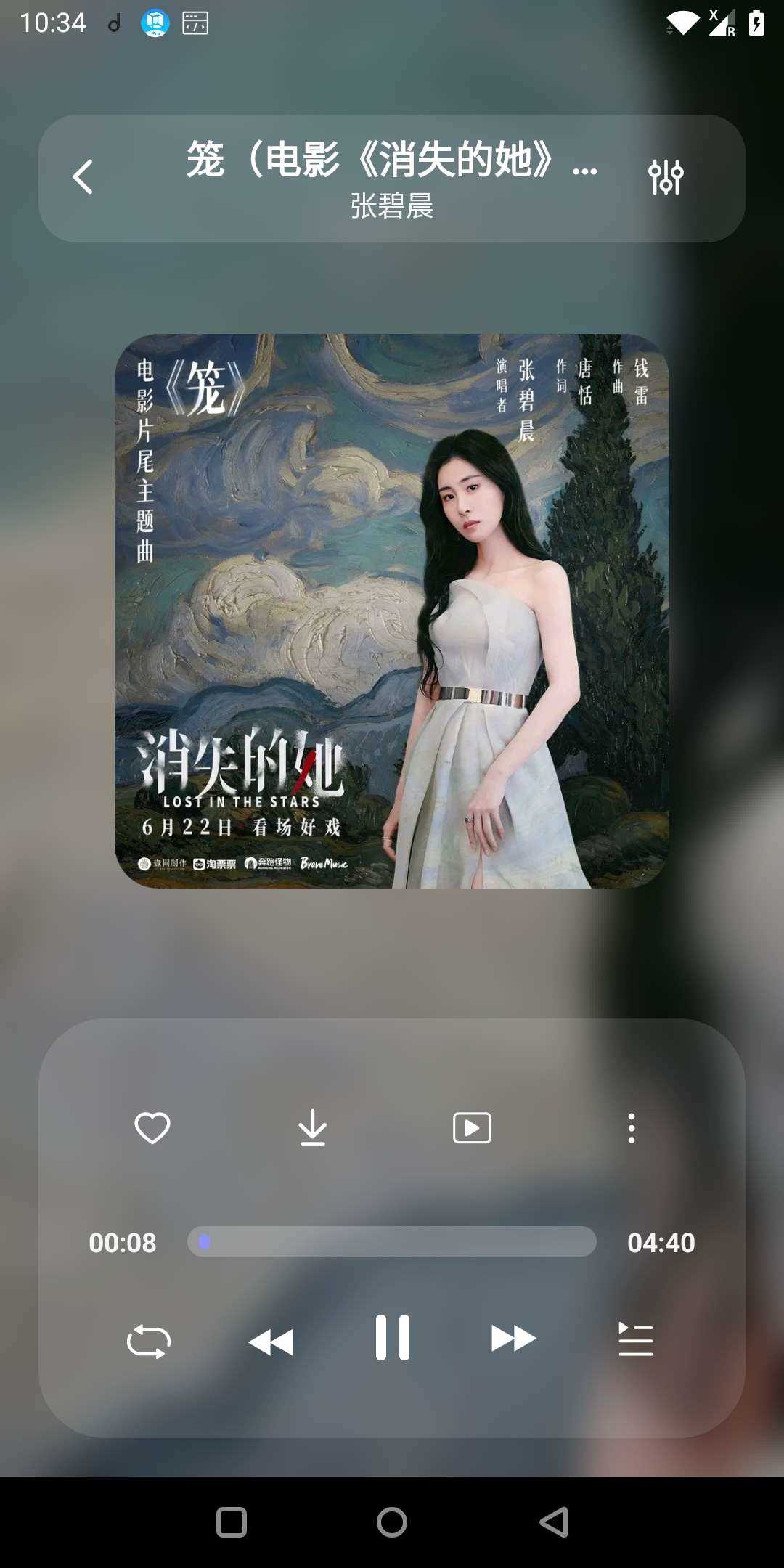Skip to the next track

513,1339
